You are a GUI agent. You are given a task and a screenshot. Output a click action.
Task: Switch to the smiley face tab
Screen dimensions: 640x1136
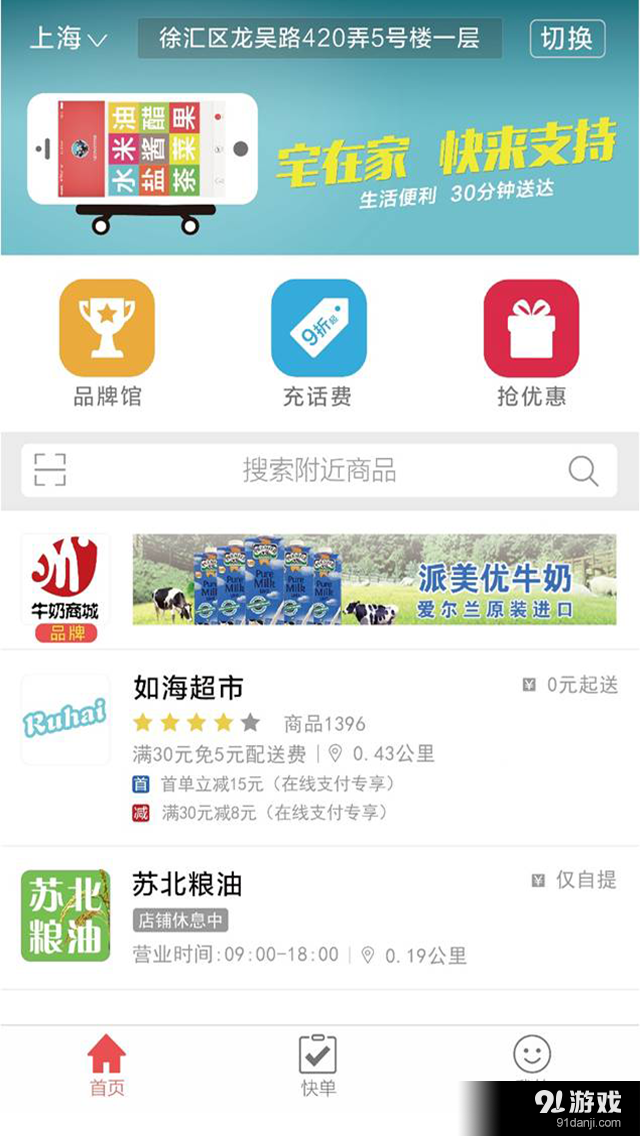(x=531, y=1058)
